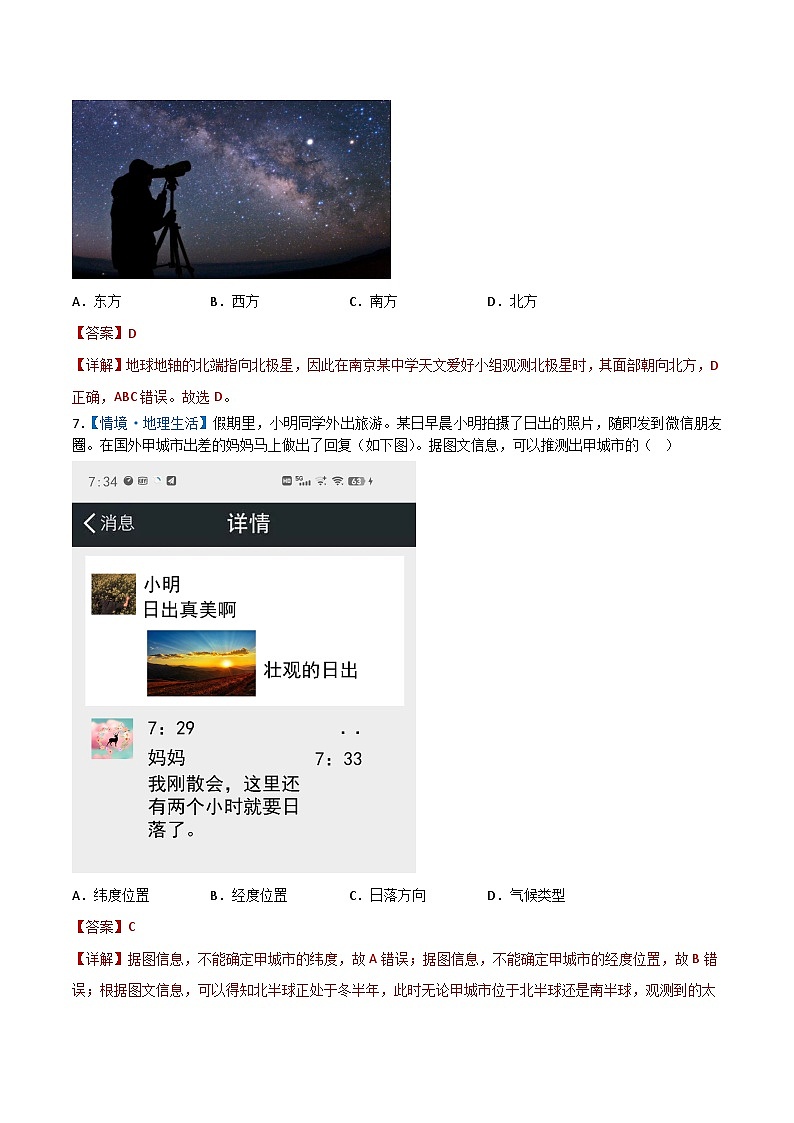Viewport: 794px width, 1123px height.
Task: Tap the back chevron beside 消息
Action: click(88, 523)
